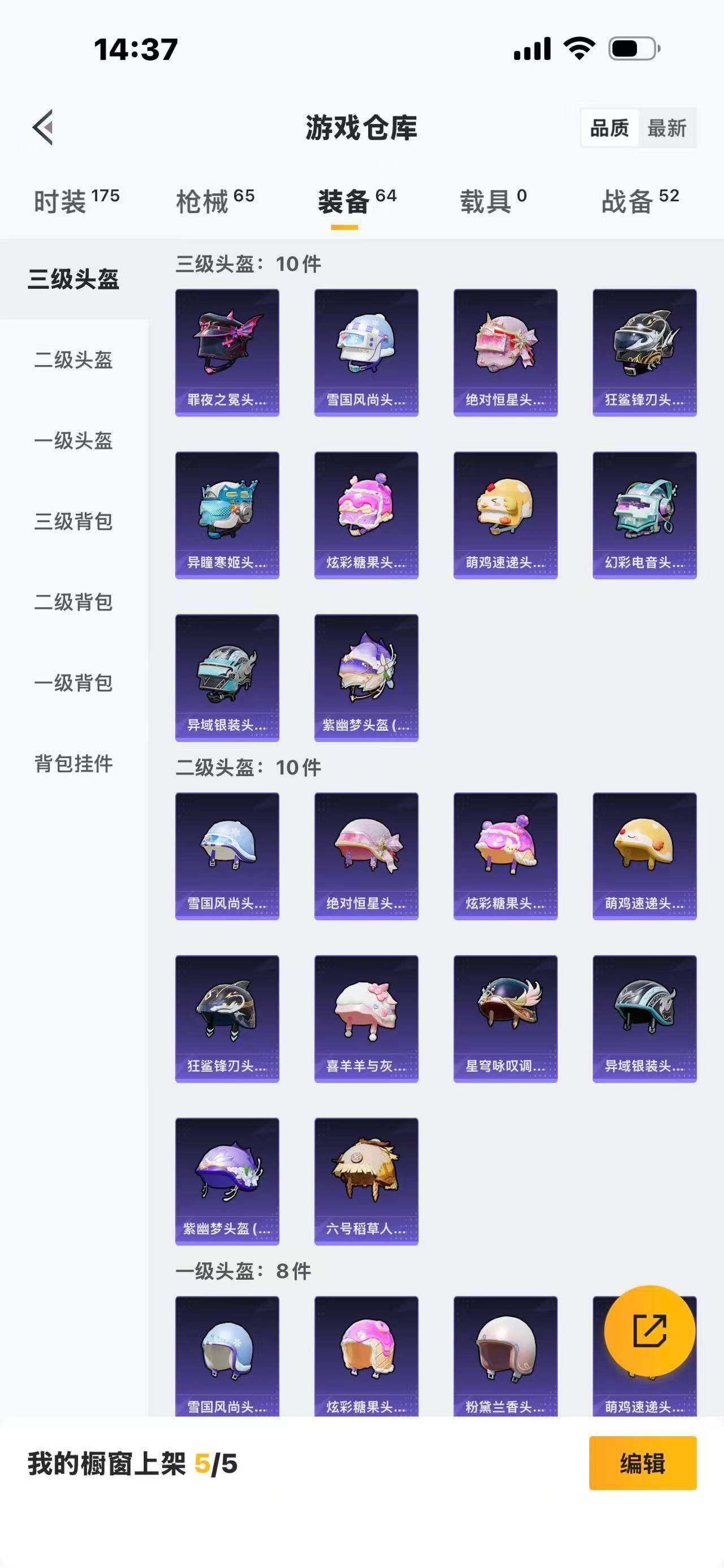Open the 六号稻草人 helmet item
Screen dimensions: 724x1568
[366, 1181]
